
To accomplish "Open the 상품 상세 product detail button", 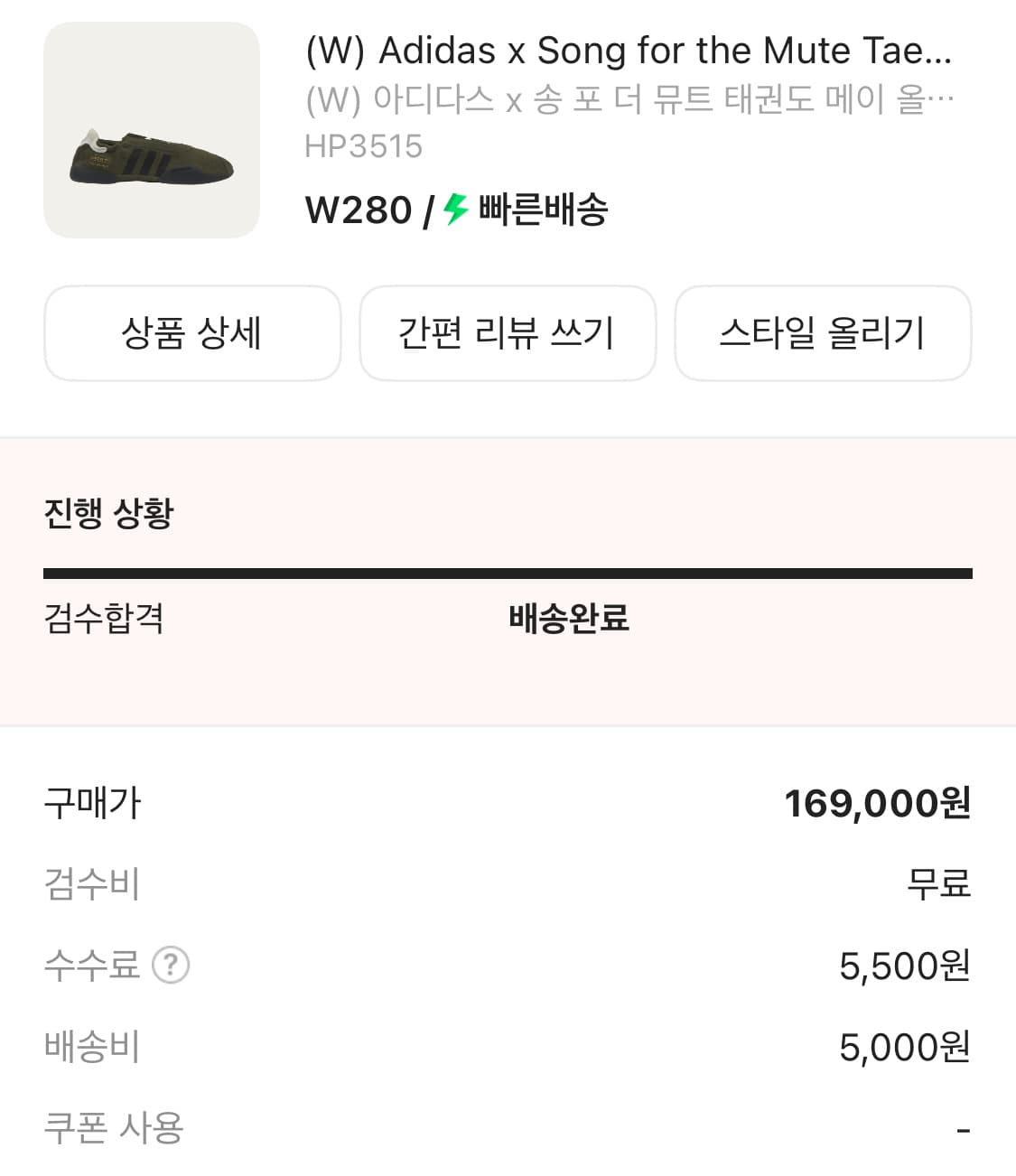I will click(x=192, y=333).
